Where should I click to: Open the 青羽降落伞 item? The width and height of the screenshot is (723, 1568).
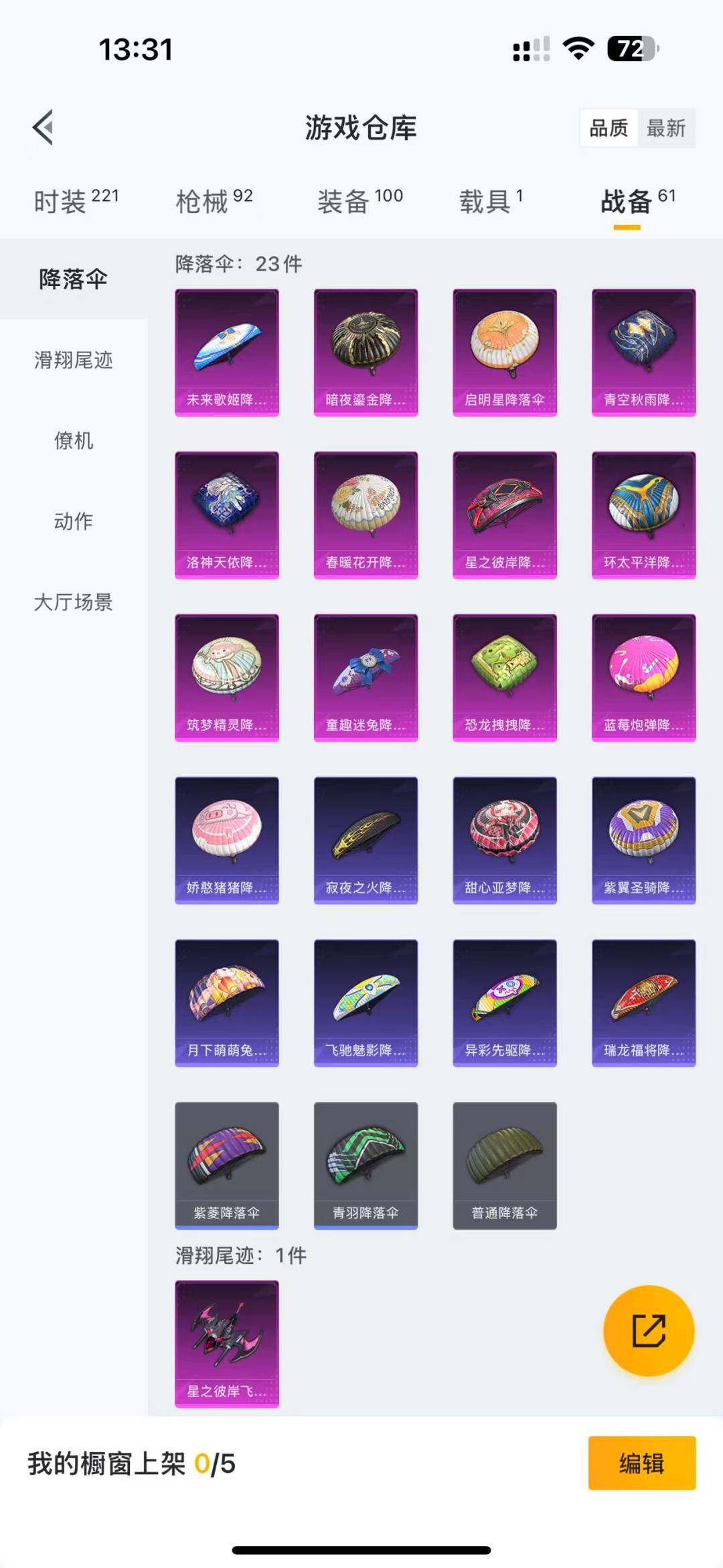[x=366, y=1166]
